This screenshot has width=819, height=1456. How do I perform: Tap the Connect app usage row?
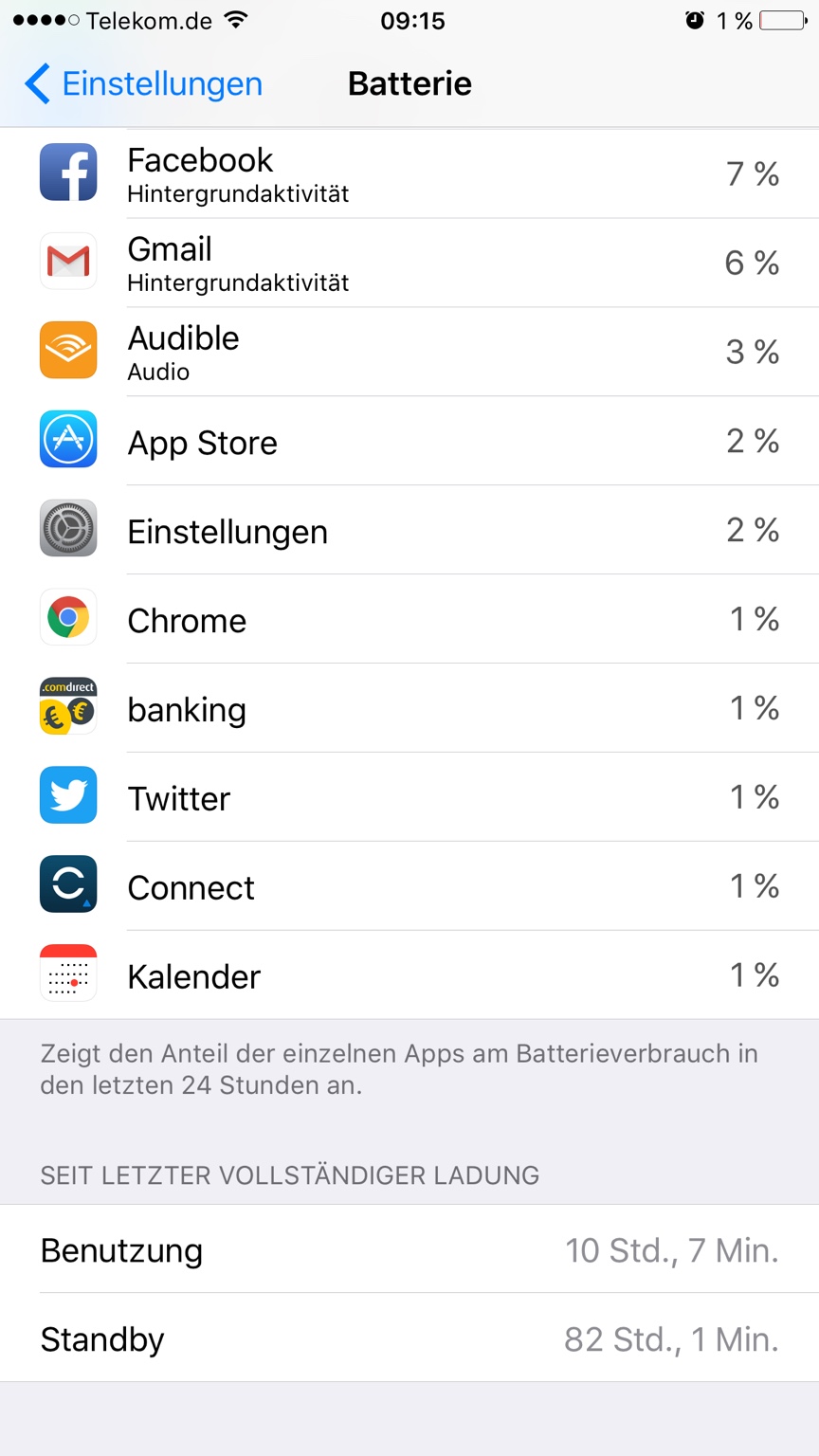(x=409, y=886)
